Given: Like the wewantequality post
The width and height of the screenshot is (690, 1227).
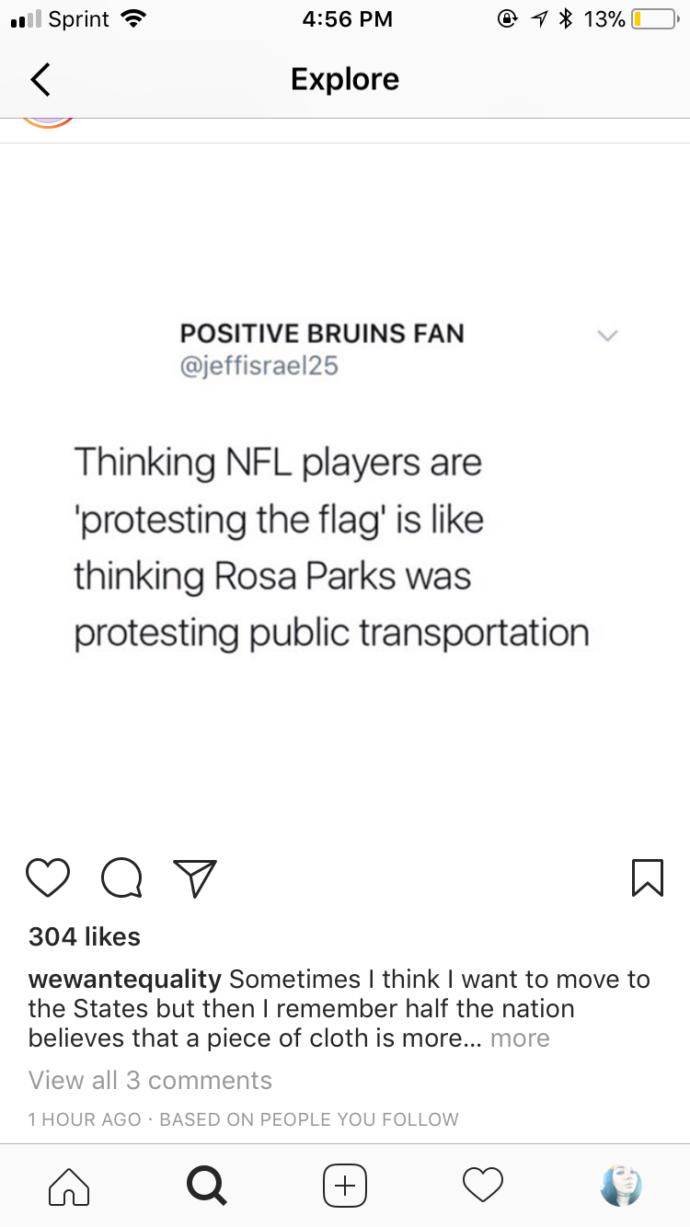Looking at the screenshot, I should coord(47,878).
